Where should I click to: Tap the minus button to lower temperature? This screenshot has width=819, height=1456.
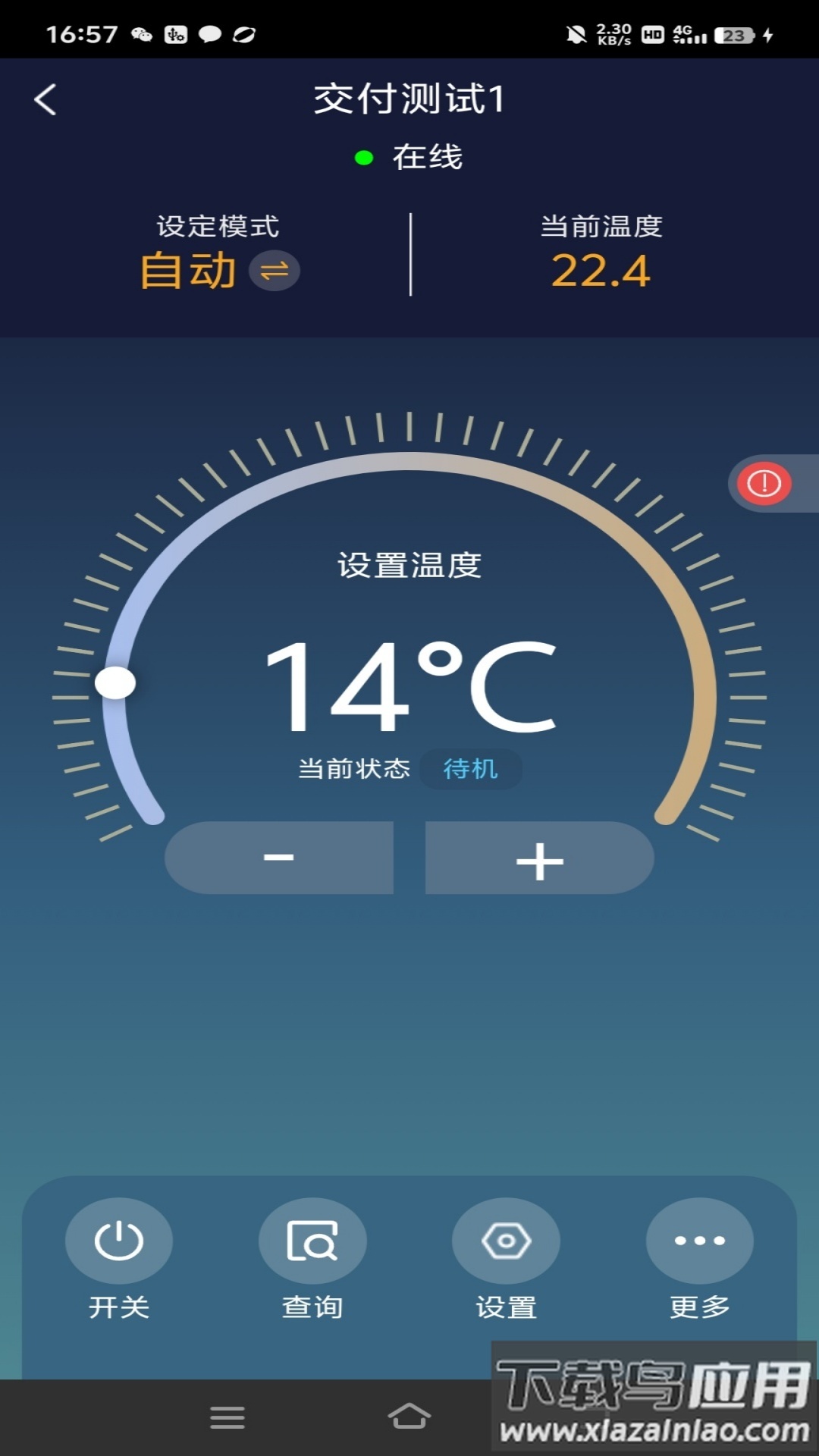[279, 858]
